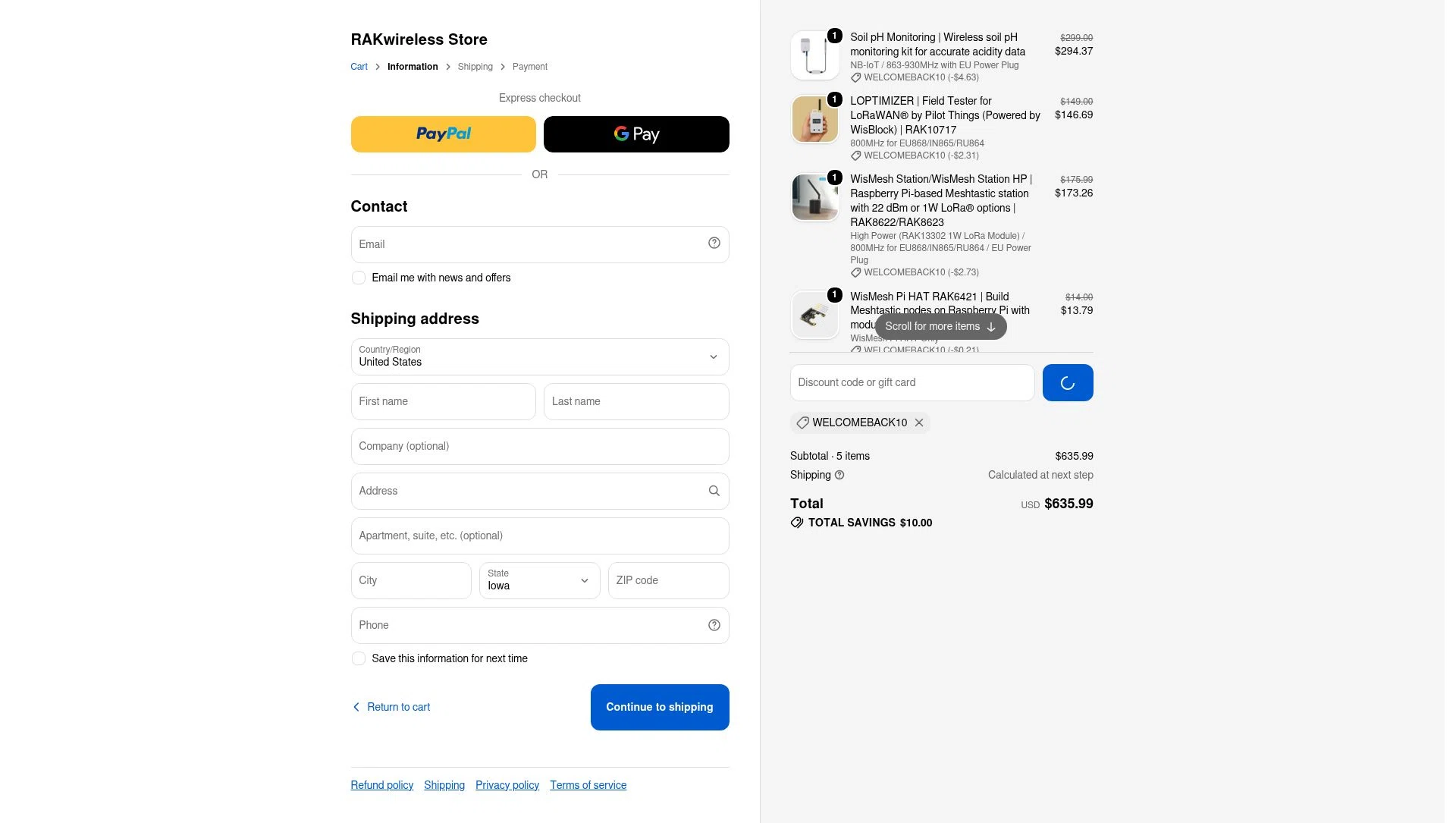Pay with PayPal express checkout
Screen dimensions: 1456x823
[443, 134]
